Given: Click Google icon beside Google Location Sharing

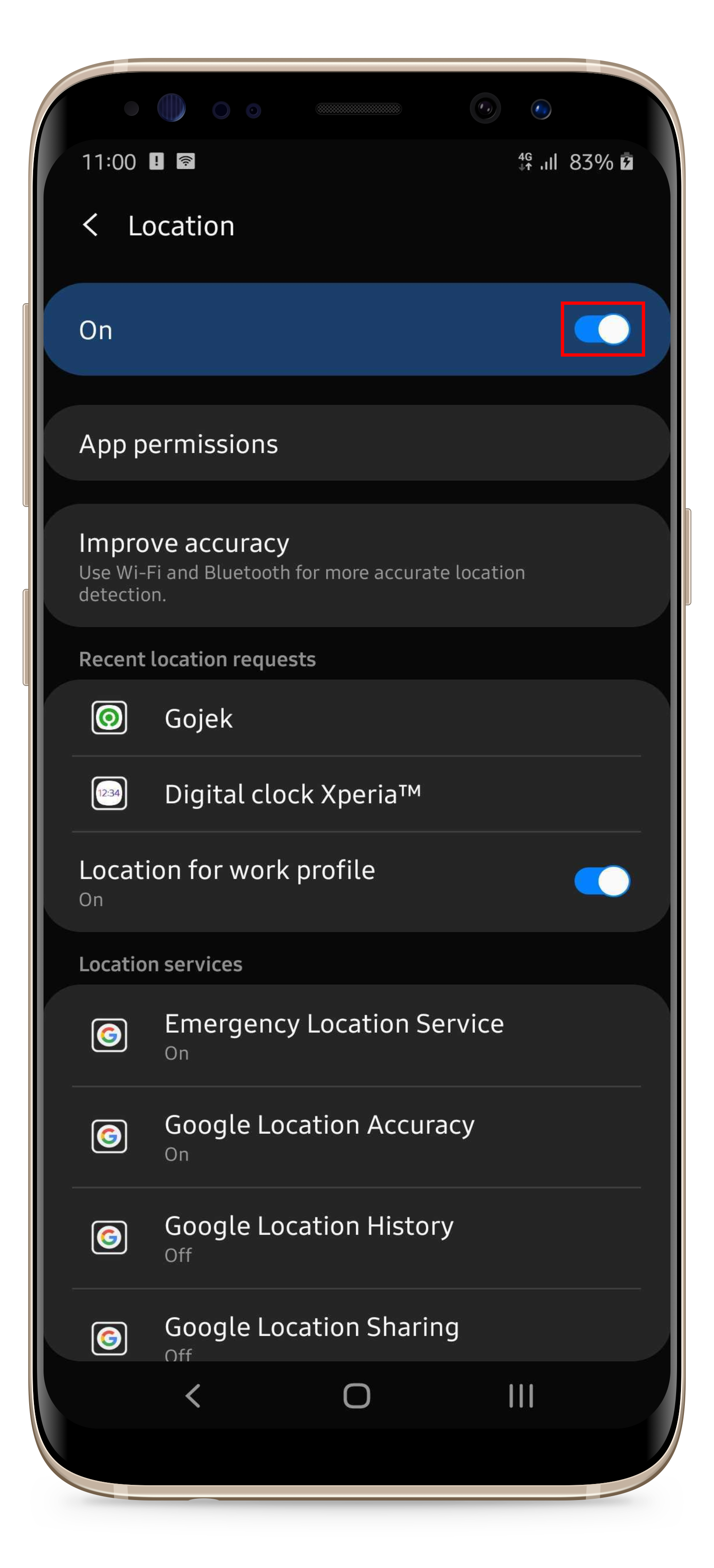Looking at the screenshot, I should pos(109,1338).
